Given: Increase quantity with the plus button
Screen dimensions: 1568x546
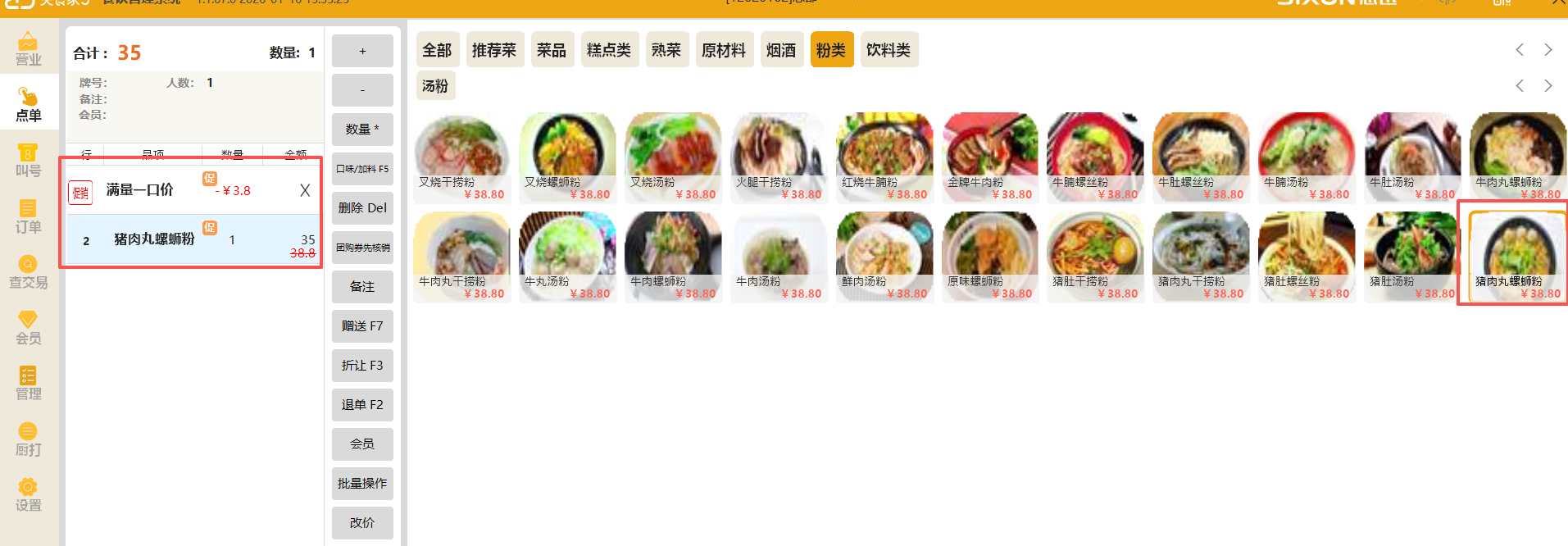Looking at the screenshot, I should click(362, 52).
